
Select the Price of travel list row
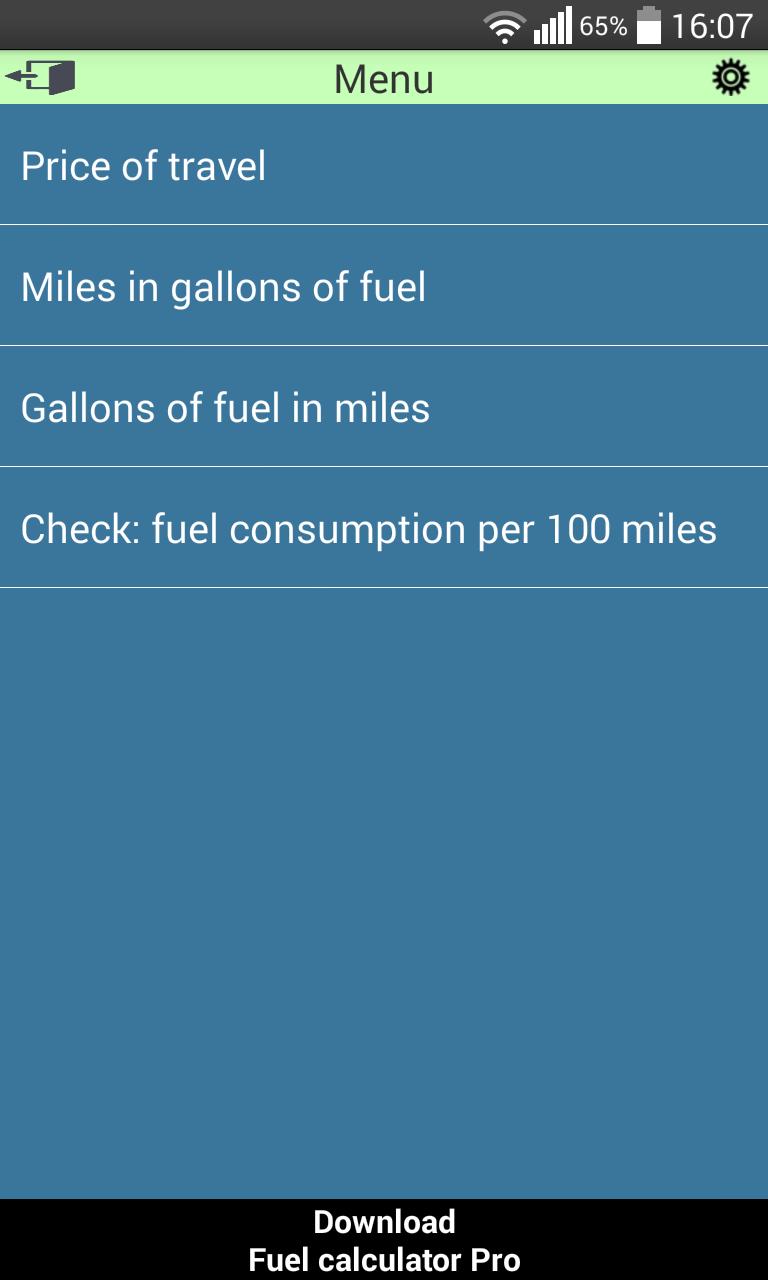(x=384, y=165)
